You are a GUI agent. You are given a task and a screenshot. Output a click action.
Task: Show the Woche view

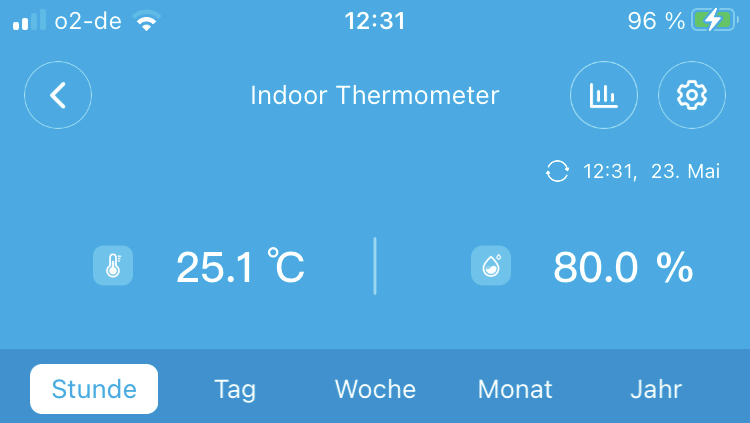(375, 389)
